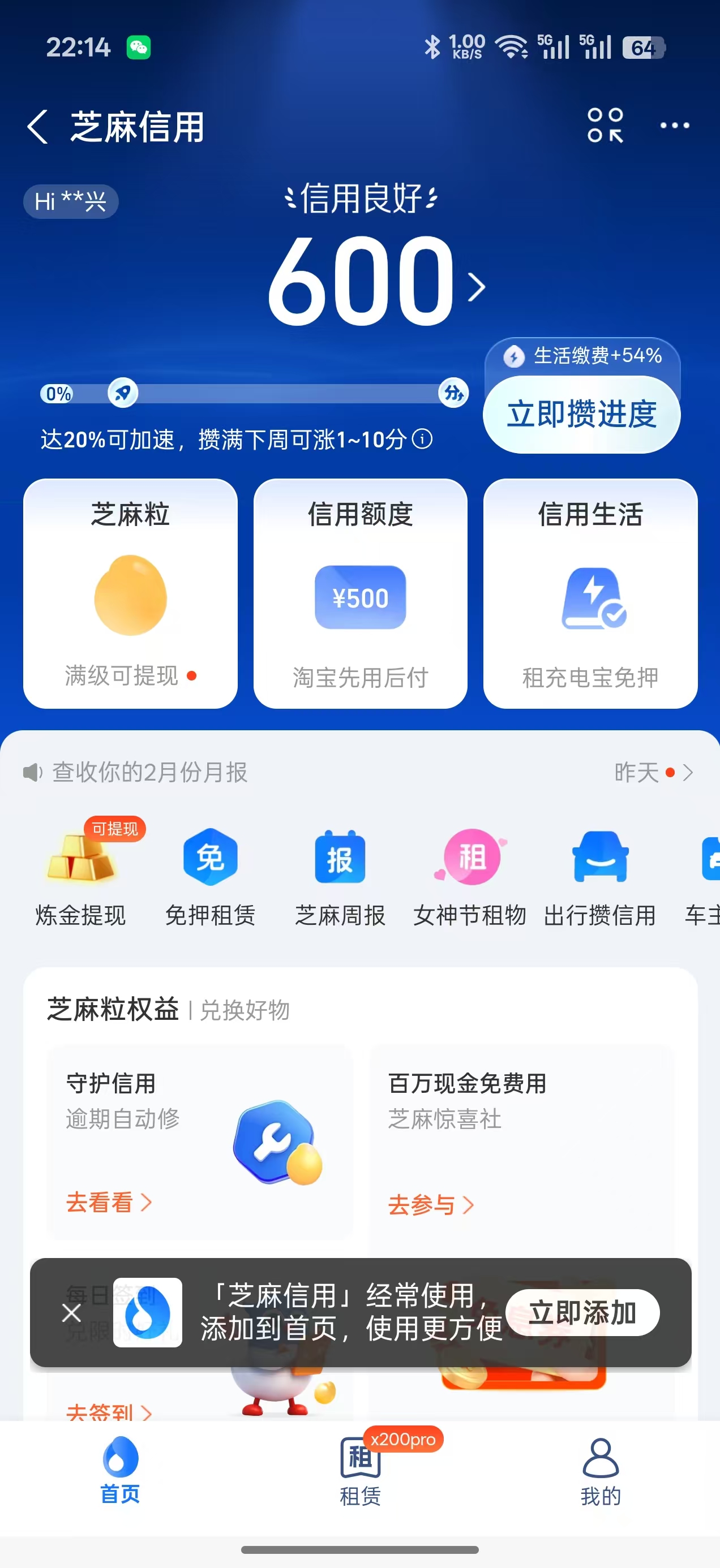Tap the 立即攒进度 button
This screenshot has width=720, height=1568.
click(x=581, y=414)
